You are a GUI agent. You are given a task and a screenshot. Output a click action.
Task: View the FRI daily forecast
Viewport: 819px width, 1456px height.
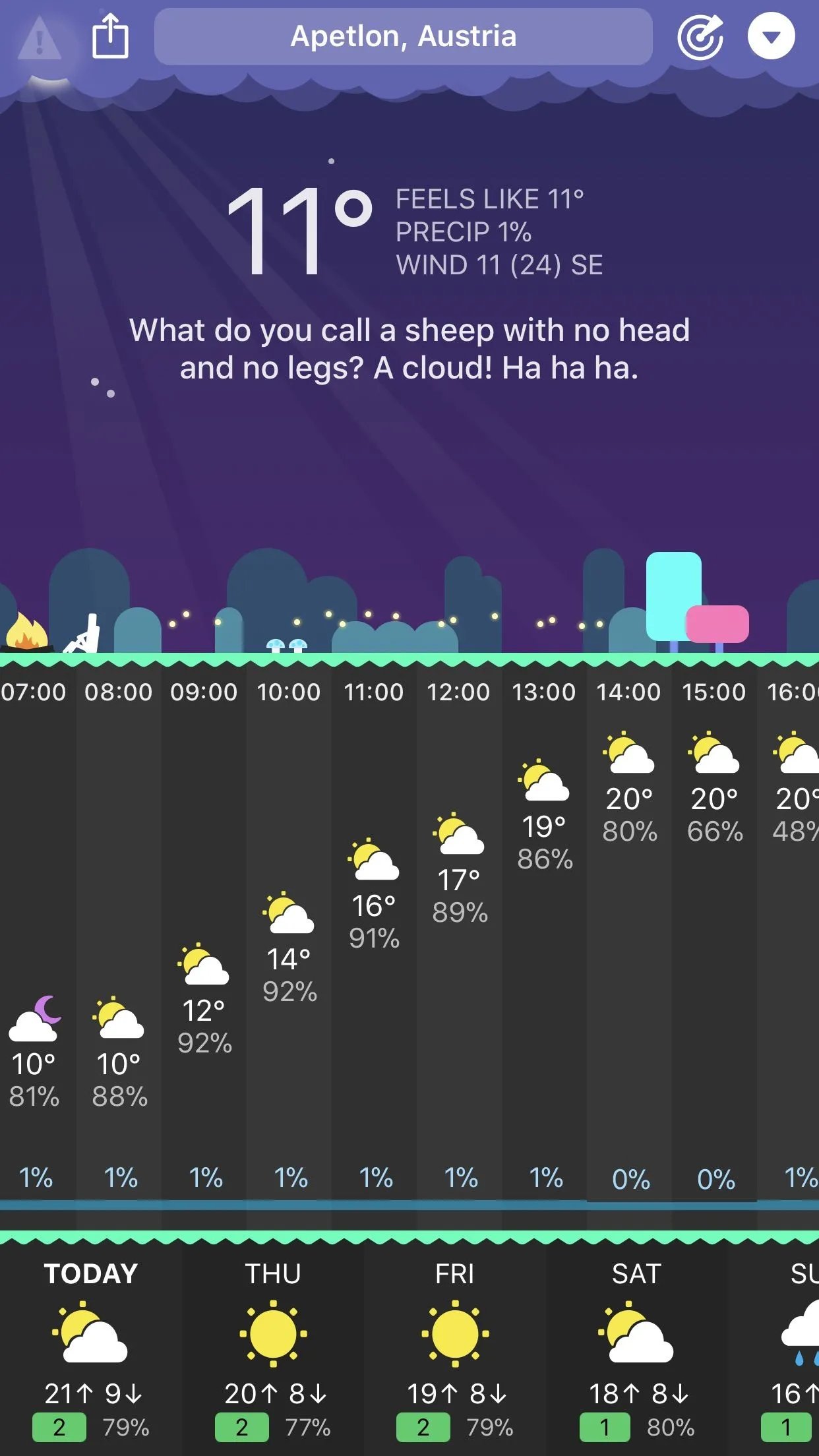click(x=454, y=1345)
